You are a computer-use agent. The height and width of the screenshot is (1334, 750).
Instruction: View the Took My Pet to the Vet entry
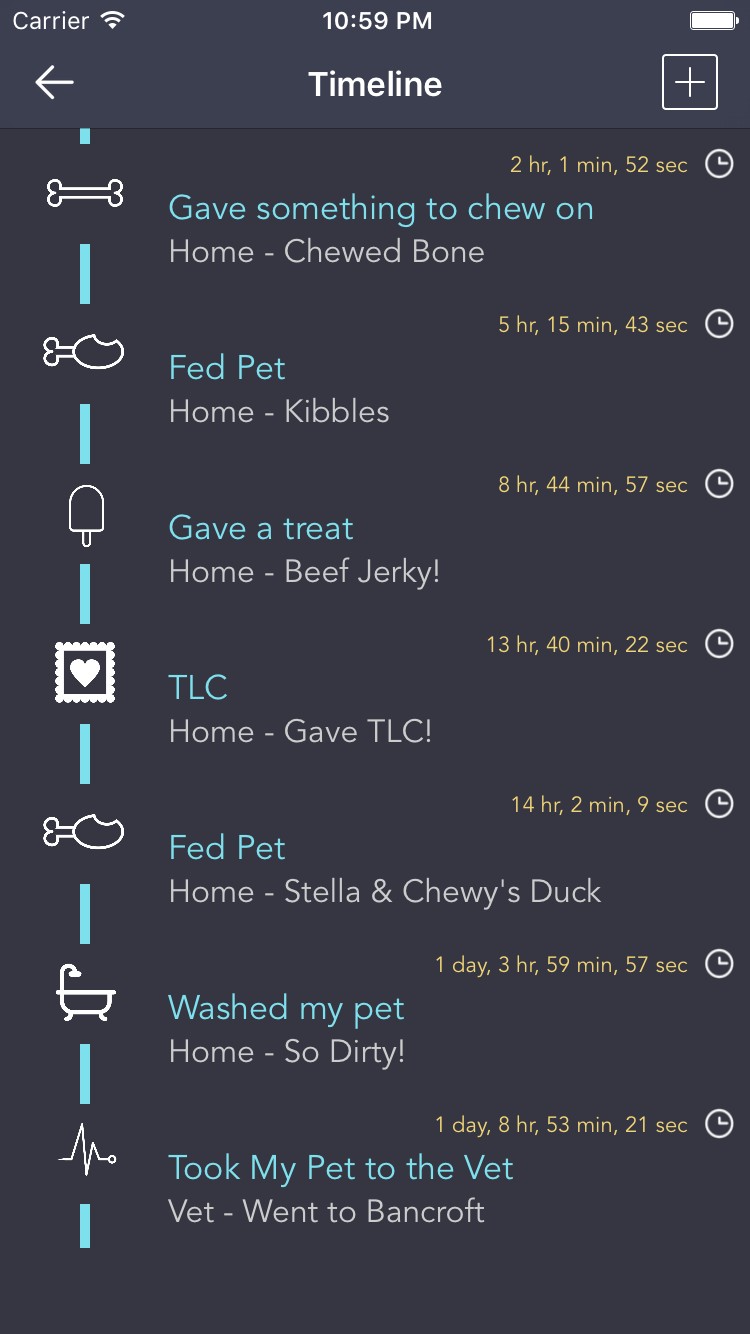[375, 1168]
